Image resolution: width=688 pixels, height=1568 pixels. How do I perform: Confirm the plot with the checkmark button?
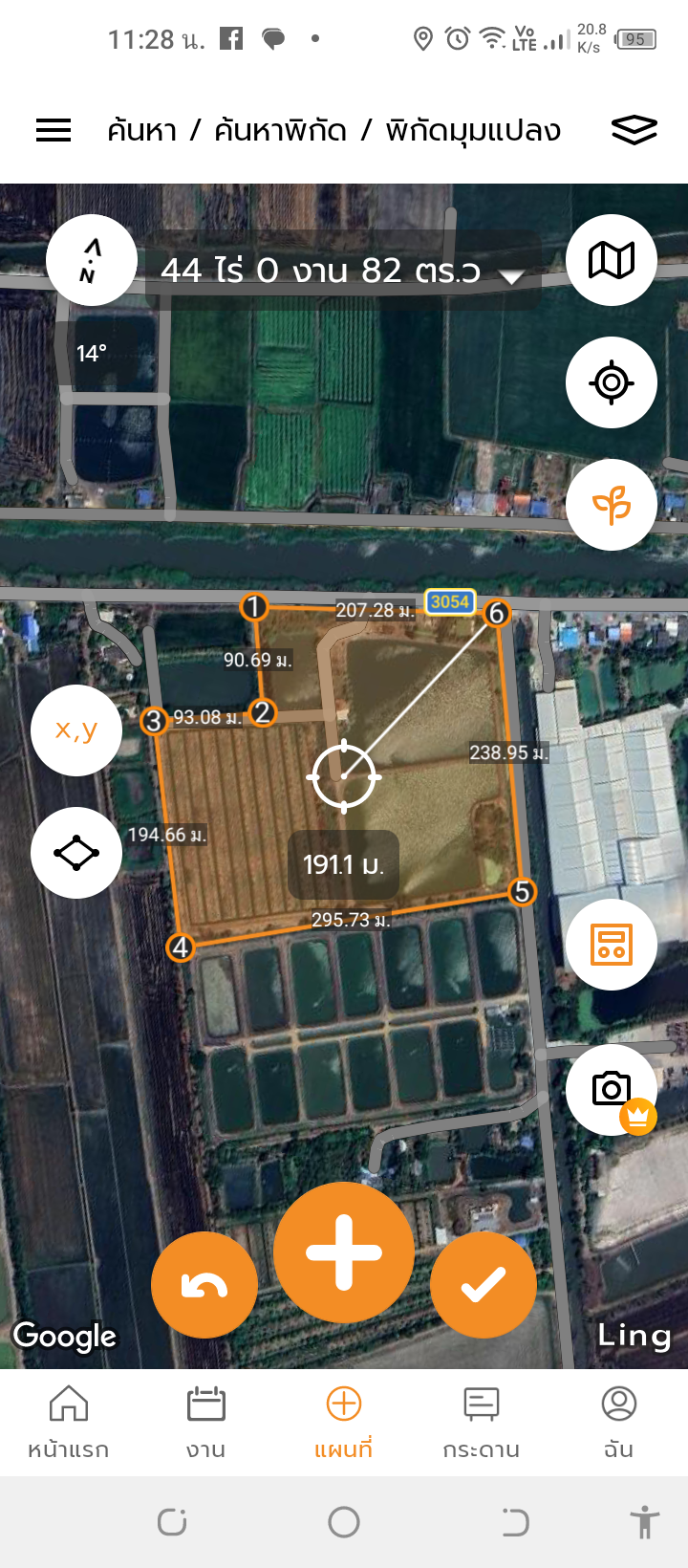tap(484, 1286)
